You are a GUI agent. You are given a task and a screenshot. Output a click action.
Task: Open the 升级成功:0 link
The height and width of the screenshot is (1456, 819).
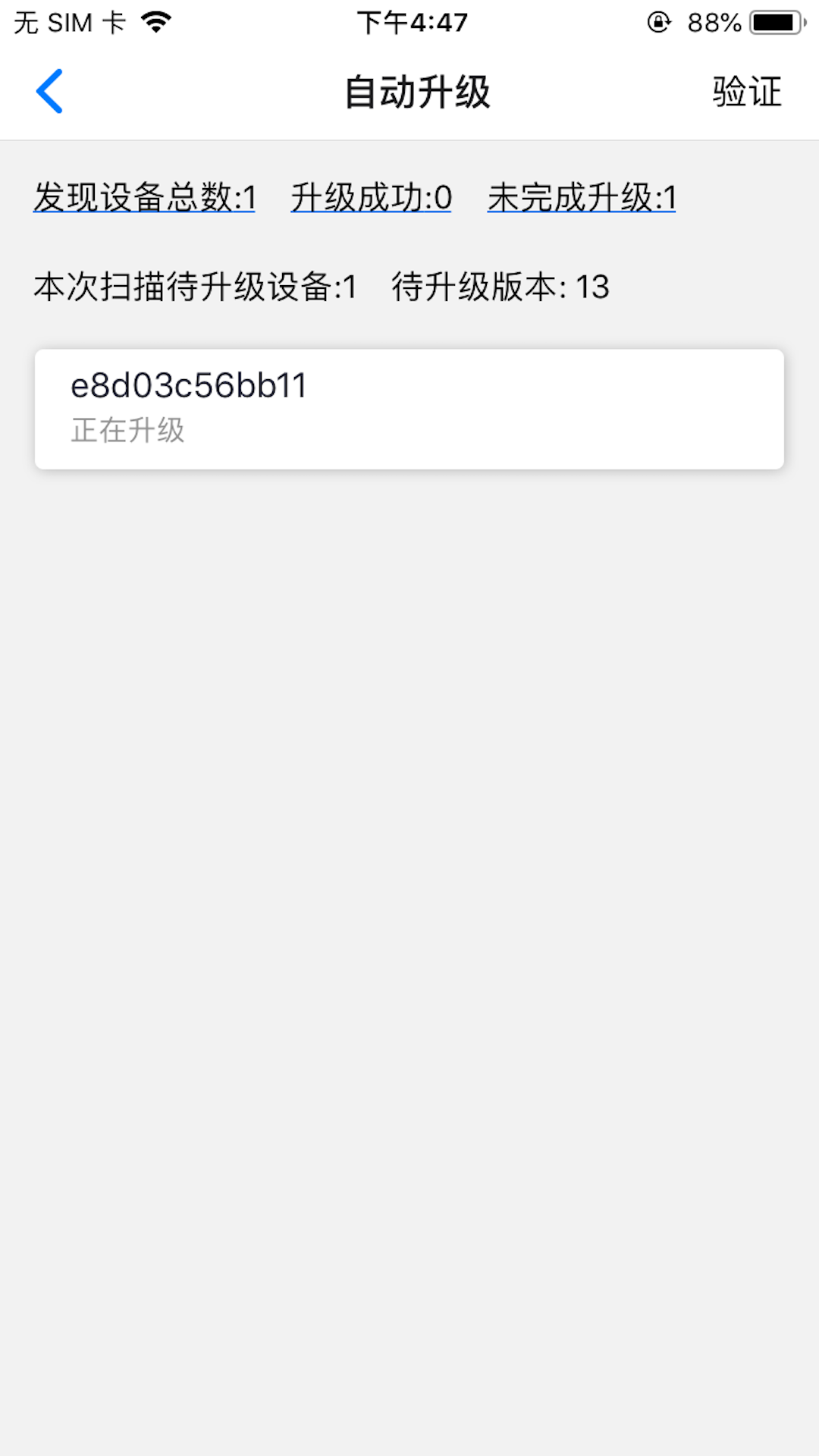[x=371, y=198]
